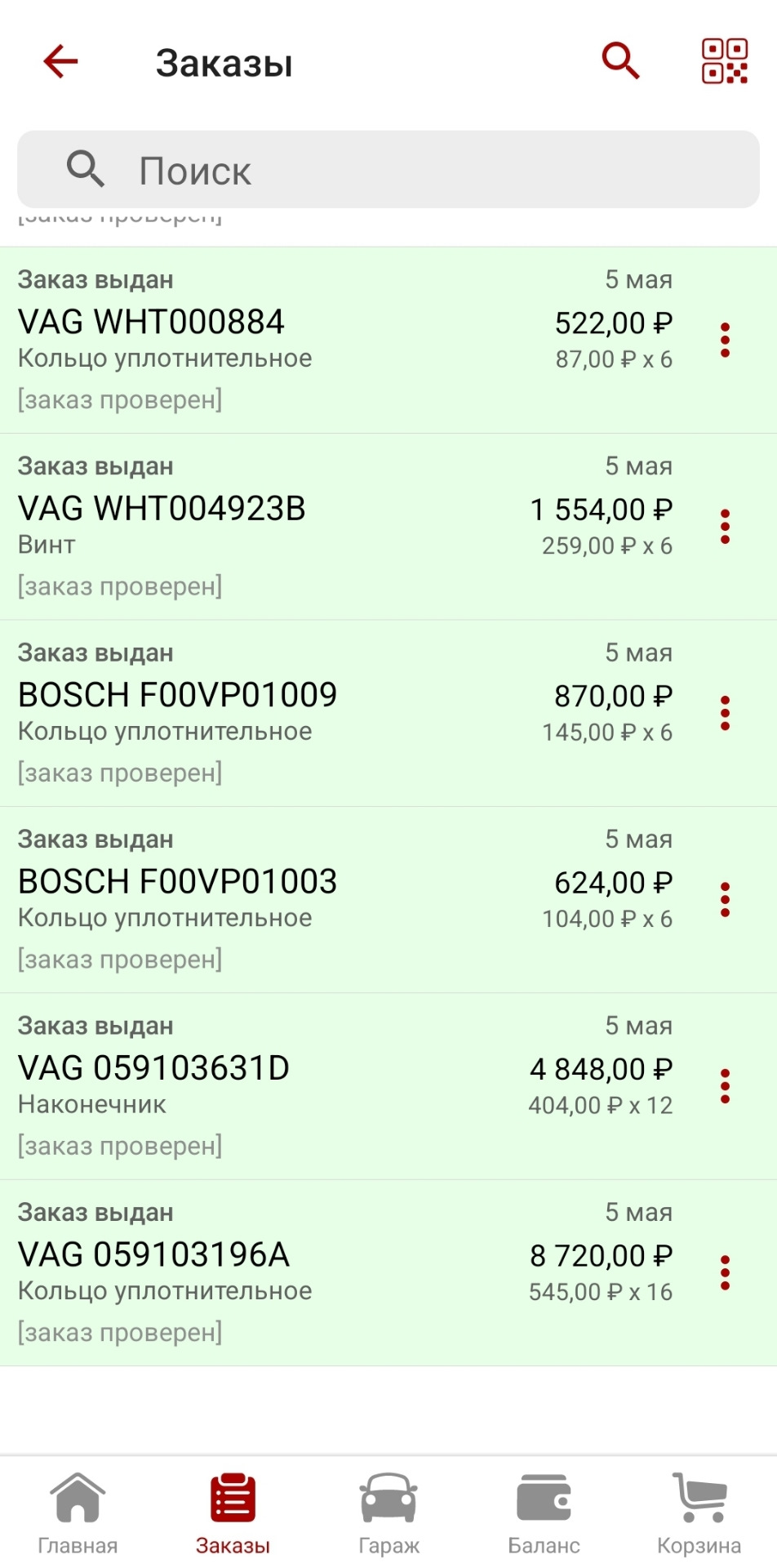Open search using the magnifier icon
This screenshot has height=1568, width=777.
pos(620,61)
